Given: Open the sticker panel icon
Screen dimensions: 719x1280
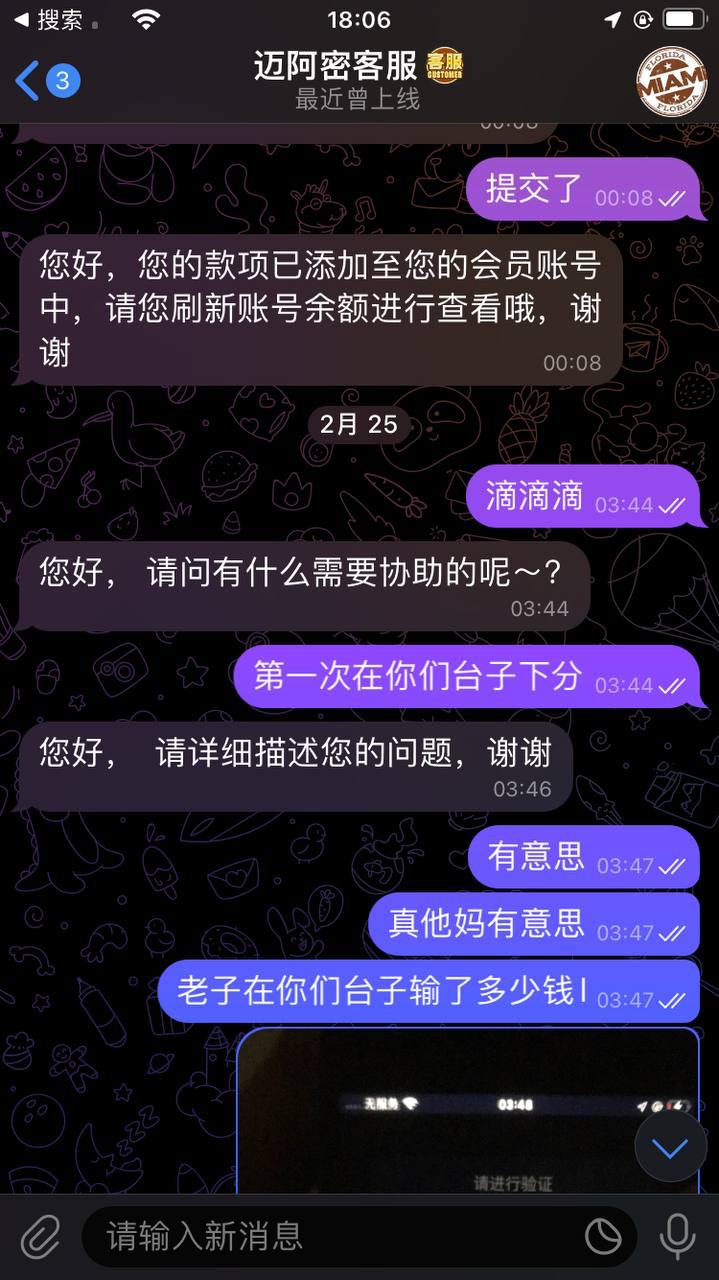Looking at the screenshot, I should pyautogui.click(x=602, y=1237).
